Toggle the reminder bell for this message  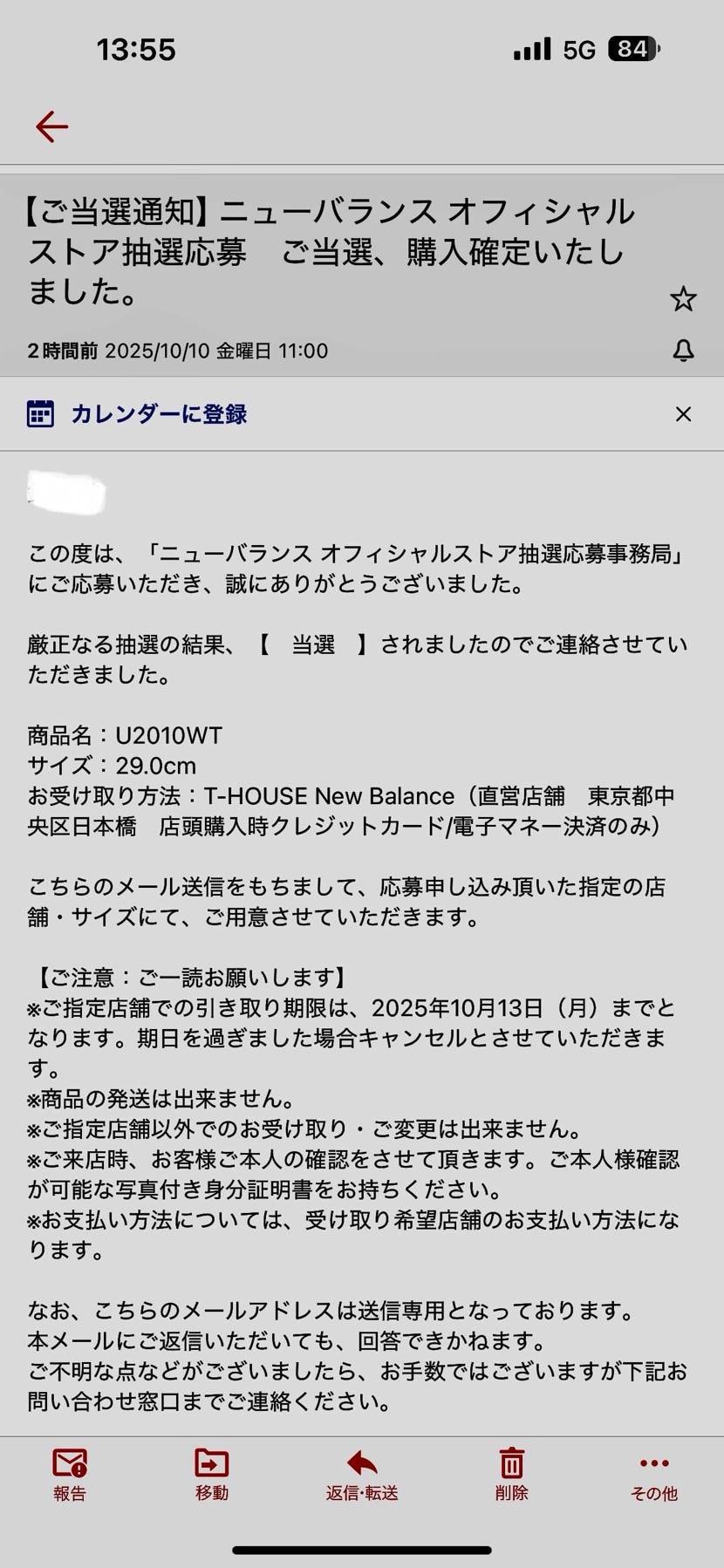684,351
